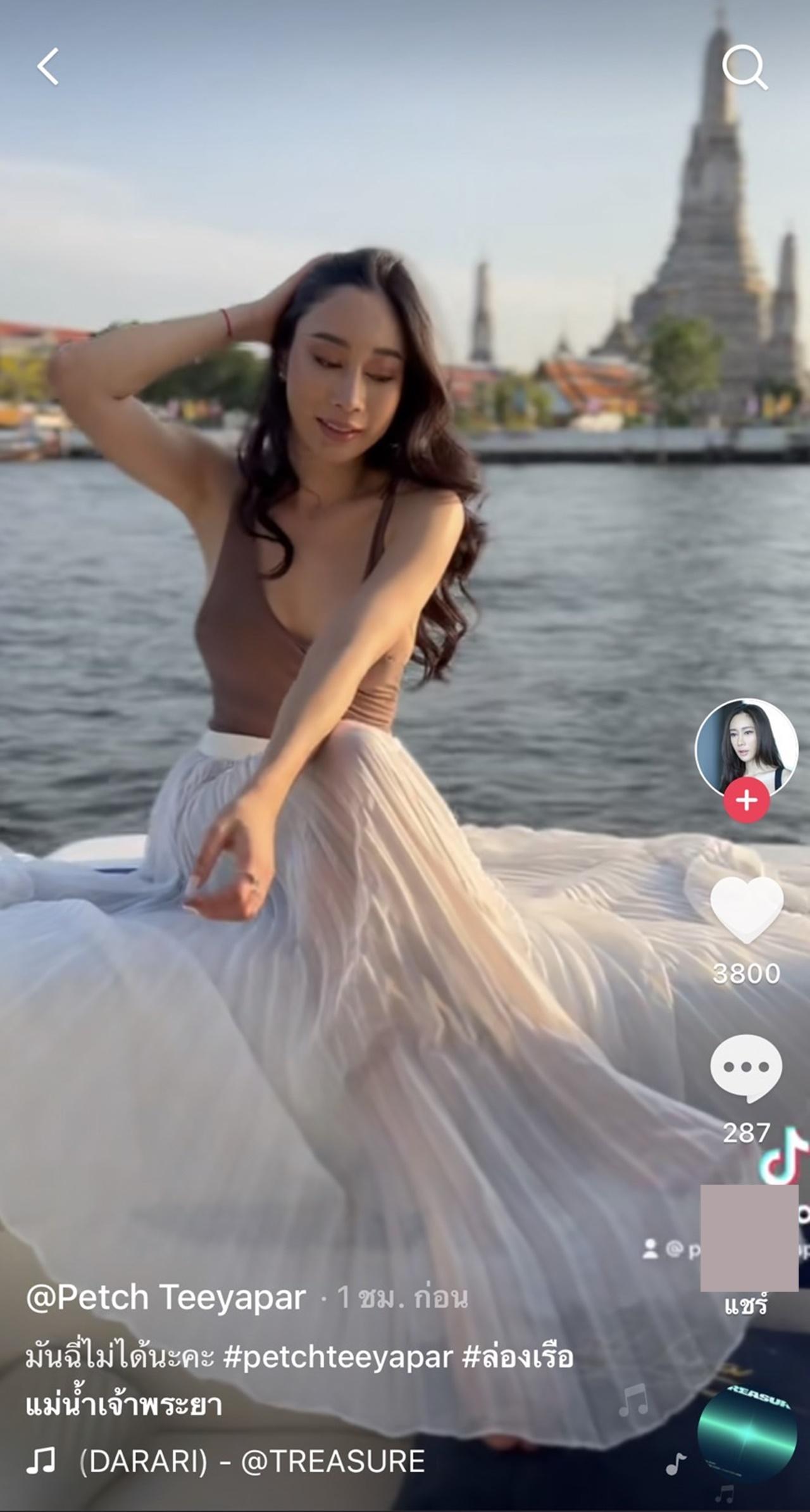
Task: Open the @Petch Teeyapar username
Action: pos(166,1297)
